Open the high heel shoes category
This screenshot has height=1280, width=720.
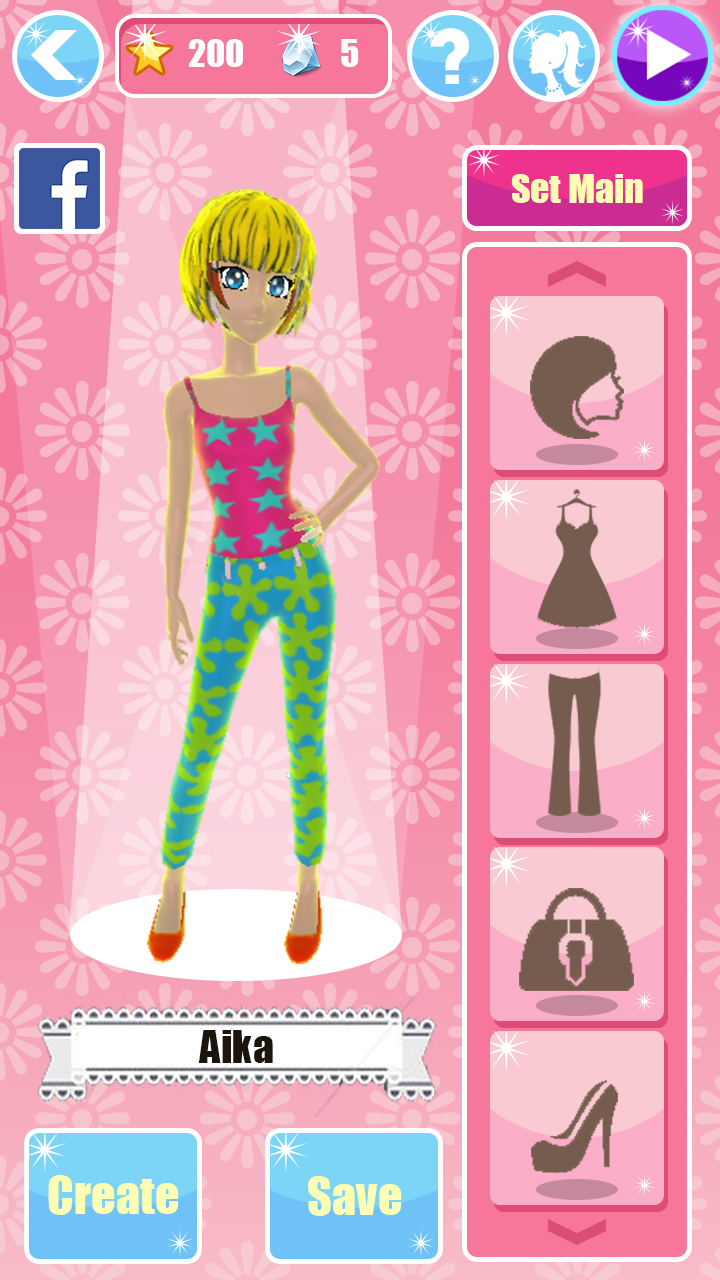coord(577,1119)
